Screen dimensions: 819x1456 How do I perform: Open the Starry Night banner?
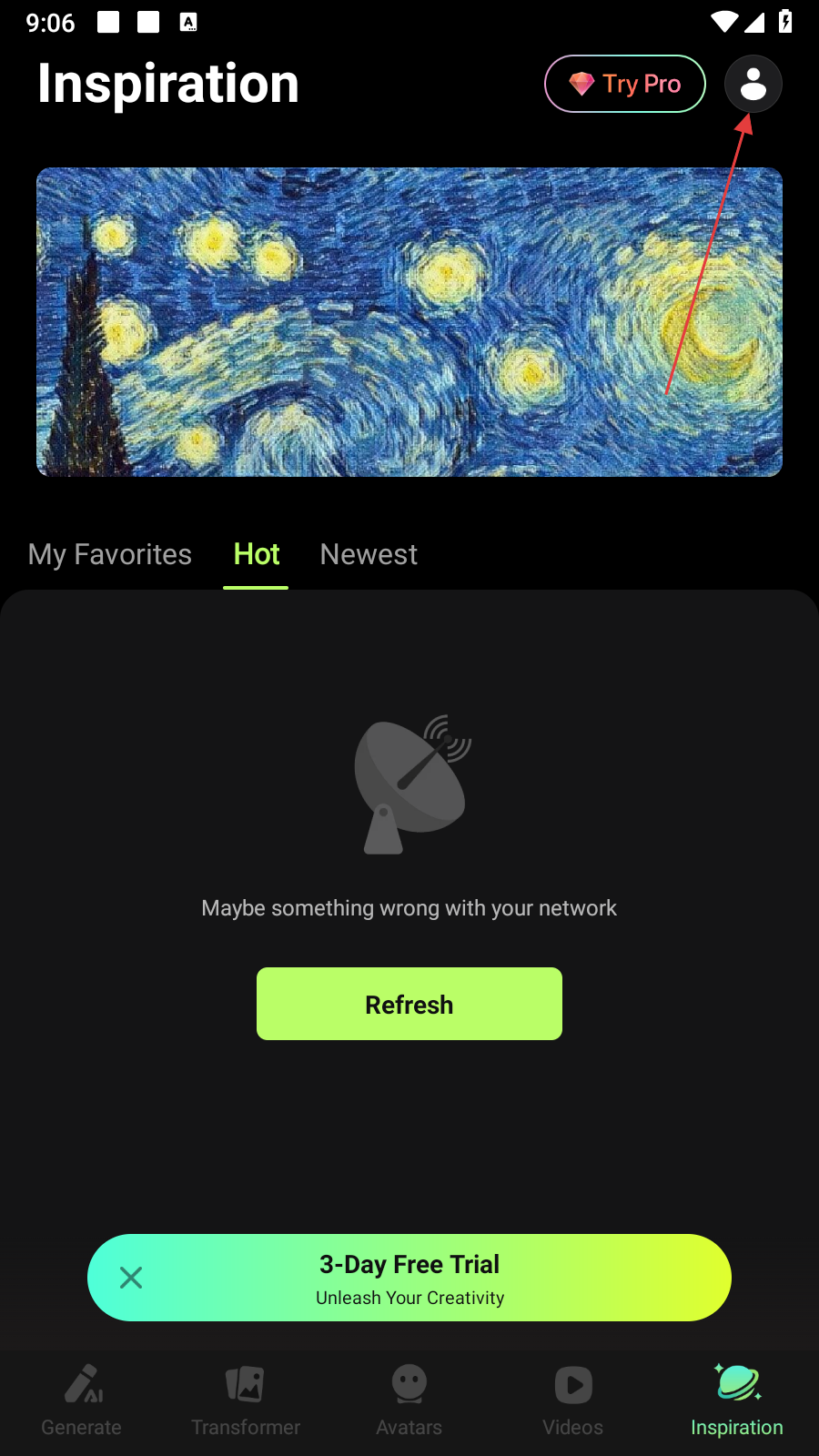click(409, 321)
